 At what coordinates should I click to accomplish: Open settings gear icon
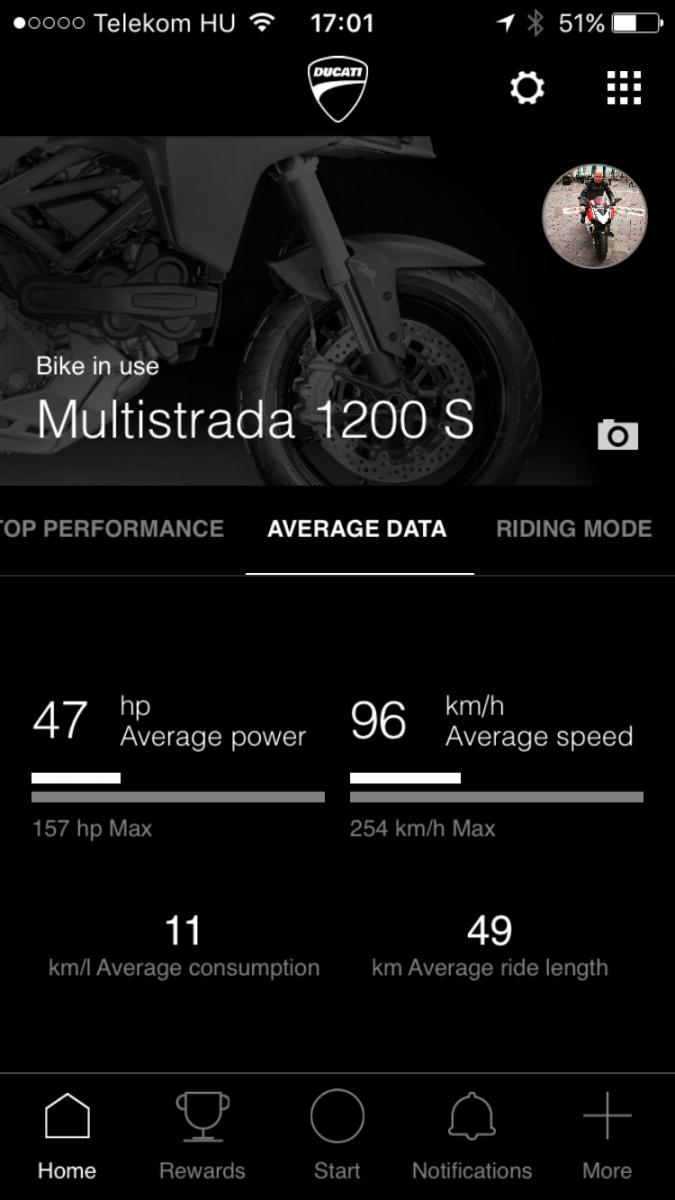[527, 89]
